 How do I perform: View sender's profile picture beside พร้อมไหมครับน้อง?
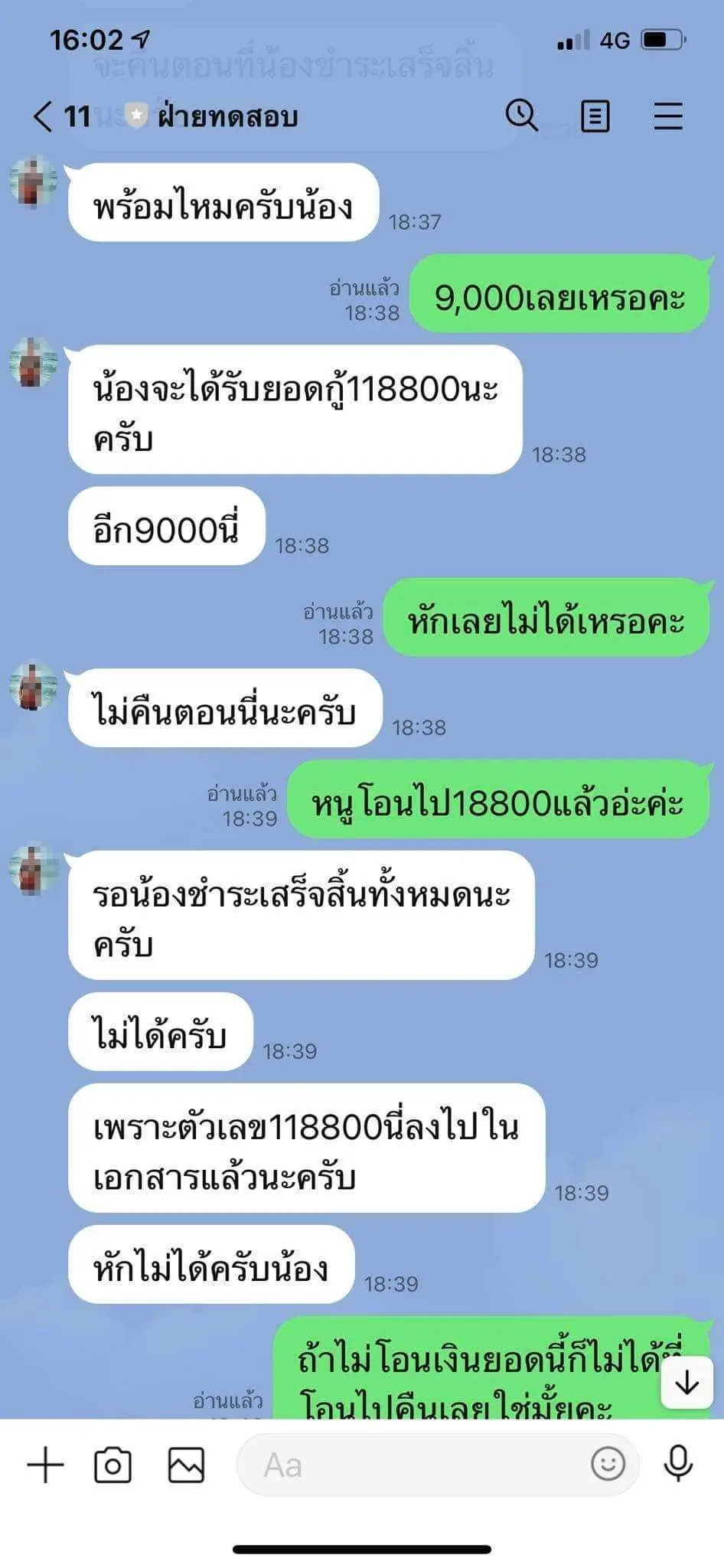click(x=33, y=182)
